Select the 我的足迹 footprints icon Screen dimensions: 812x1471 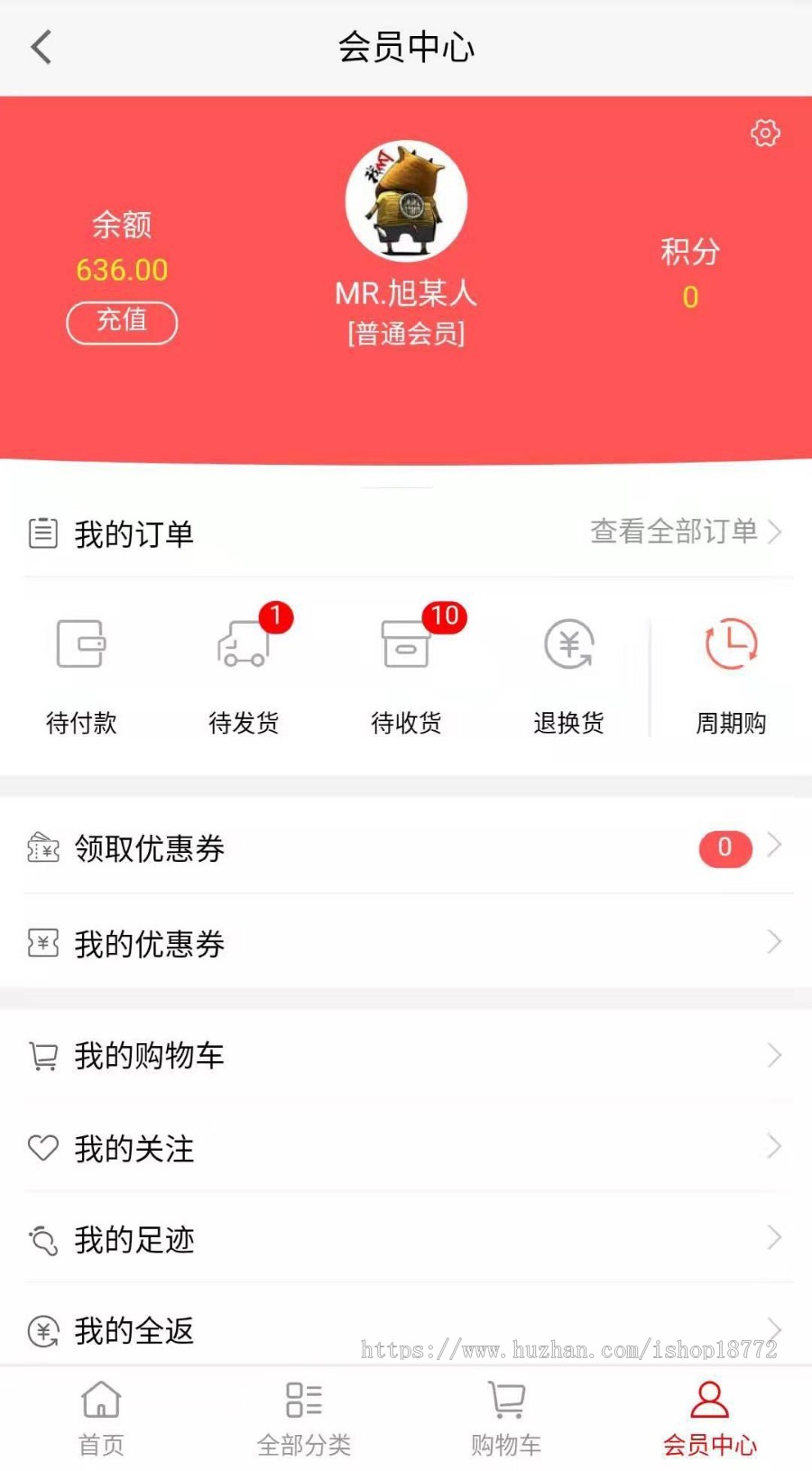[42, 1238]
